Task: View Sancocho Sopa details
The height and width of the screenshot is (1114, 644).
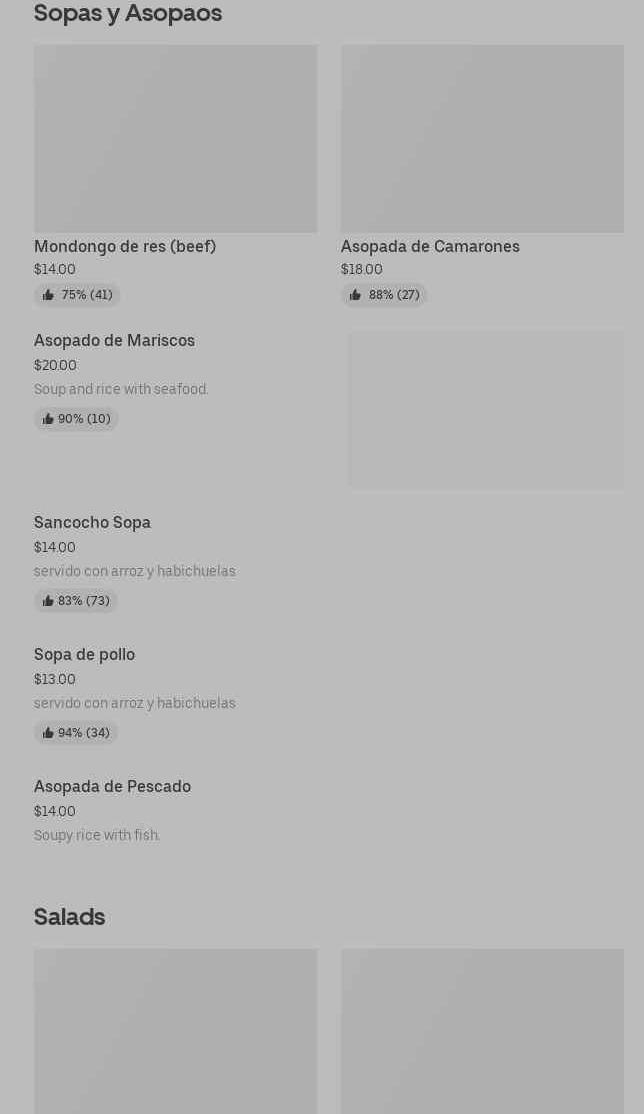Action: point(92,523)
